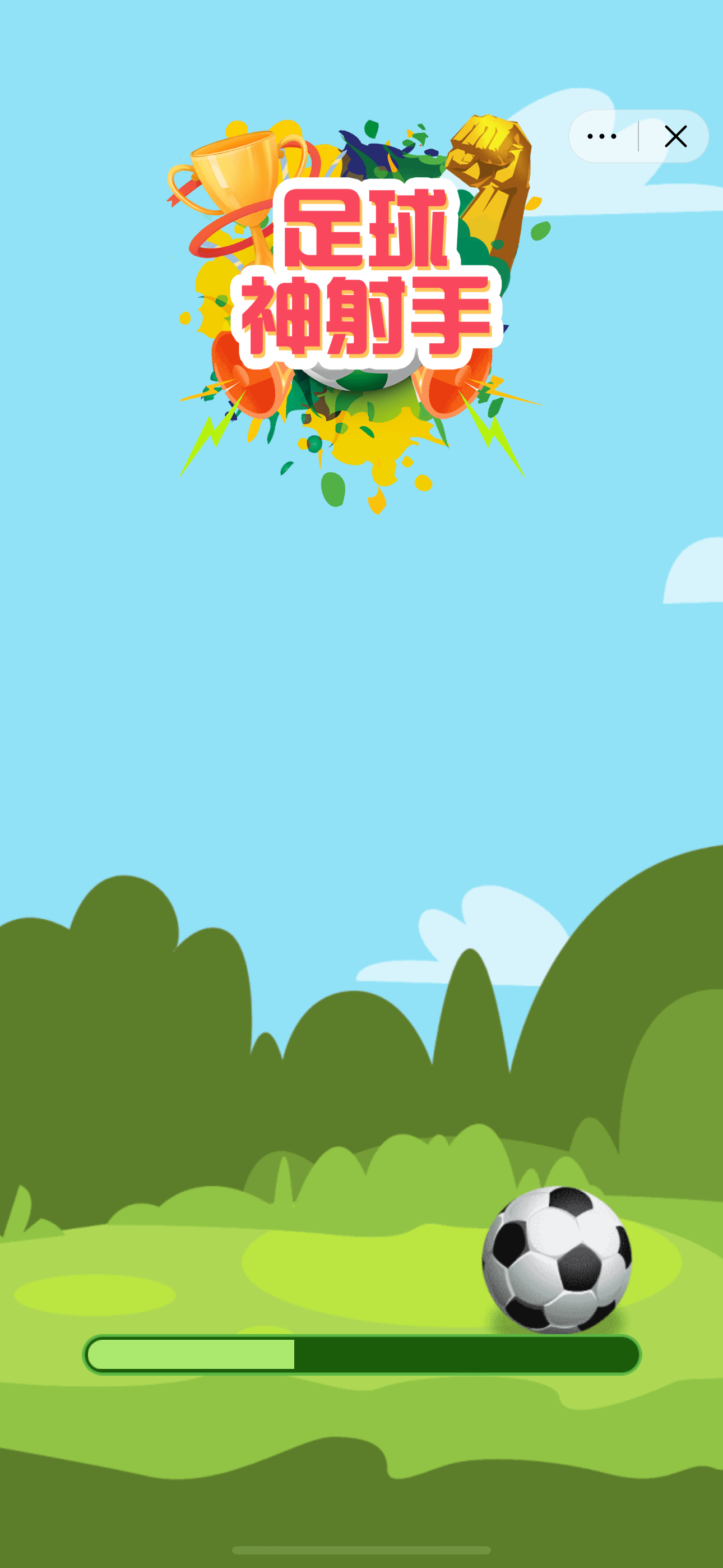
Task: Open the mini program more options menu
Action: 602,136
